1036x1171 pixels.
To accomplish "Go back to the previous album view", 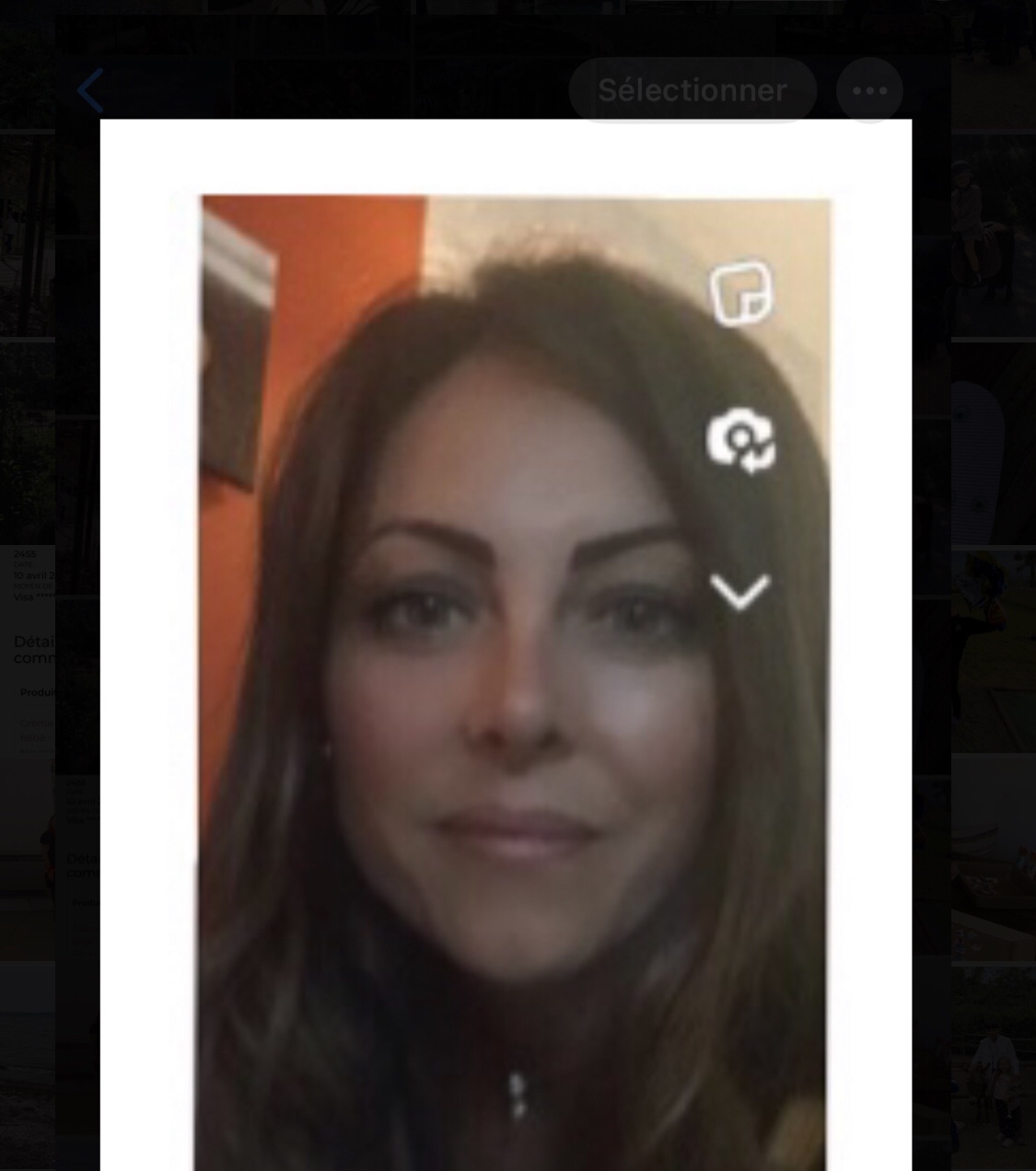I will (x=90, y=90).
